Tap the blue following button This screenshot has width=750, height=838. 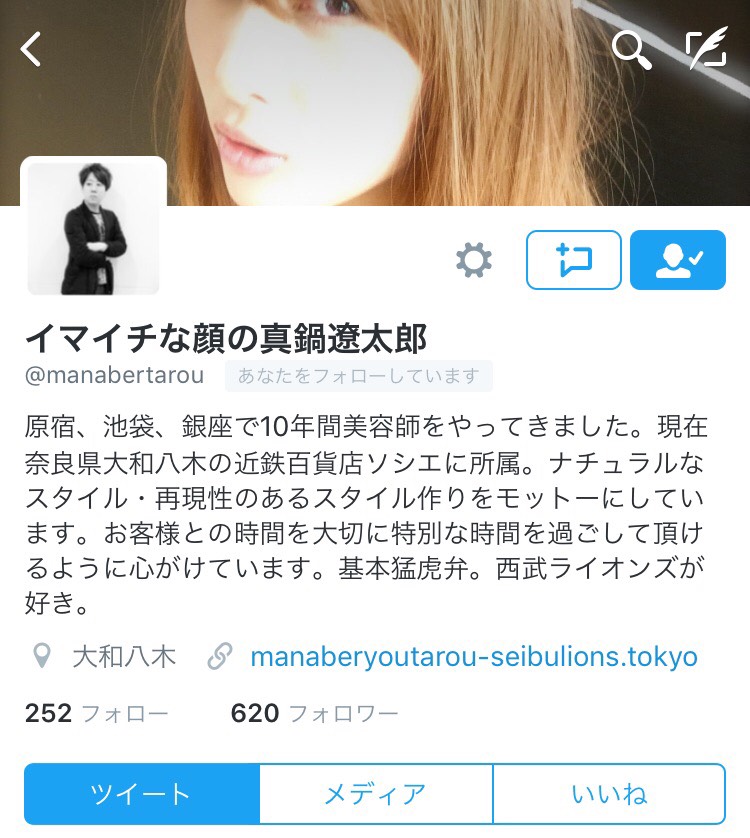(677, 261)
